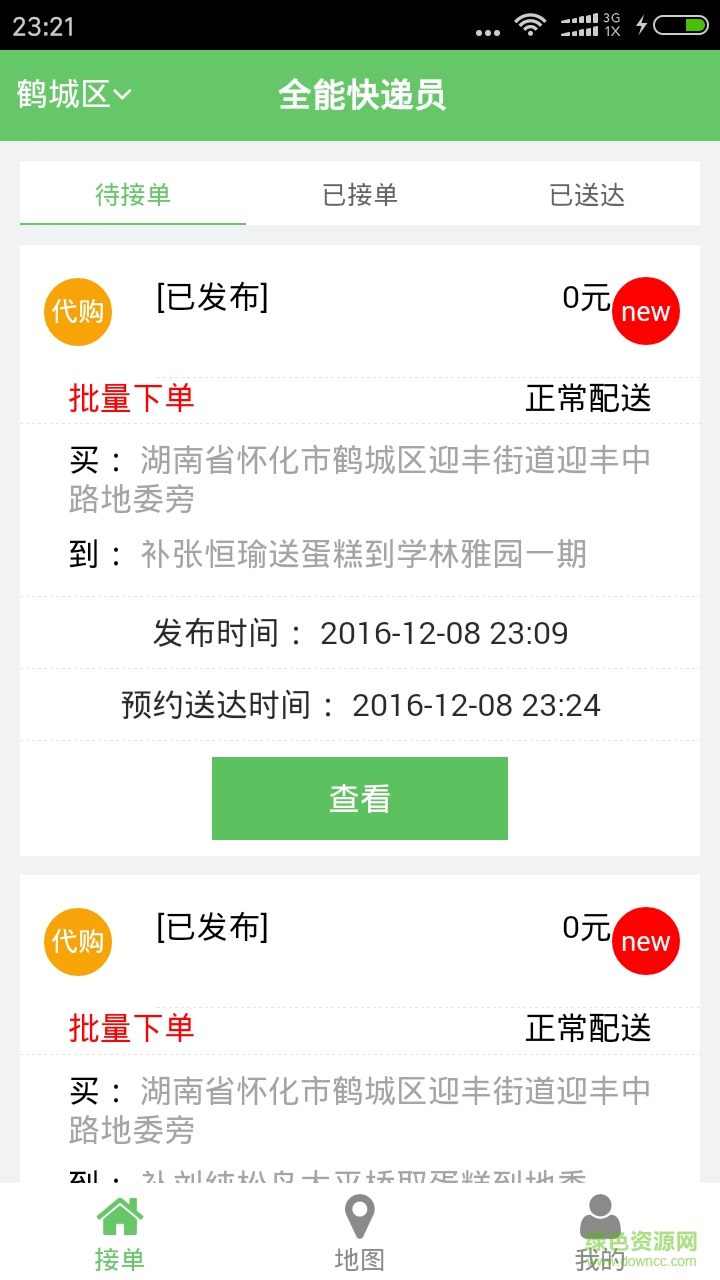Tap the 接单 home icon in bottom navigation
The height and width of the screenshot is (1280, 720).
[x=119, y=1216]
